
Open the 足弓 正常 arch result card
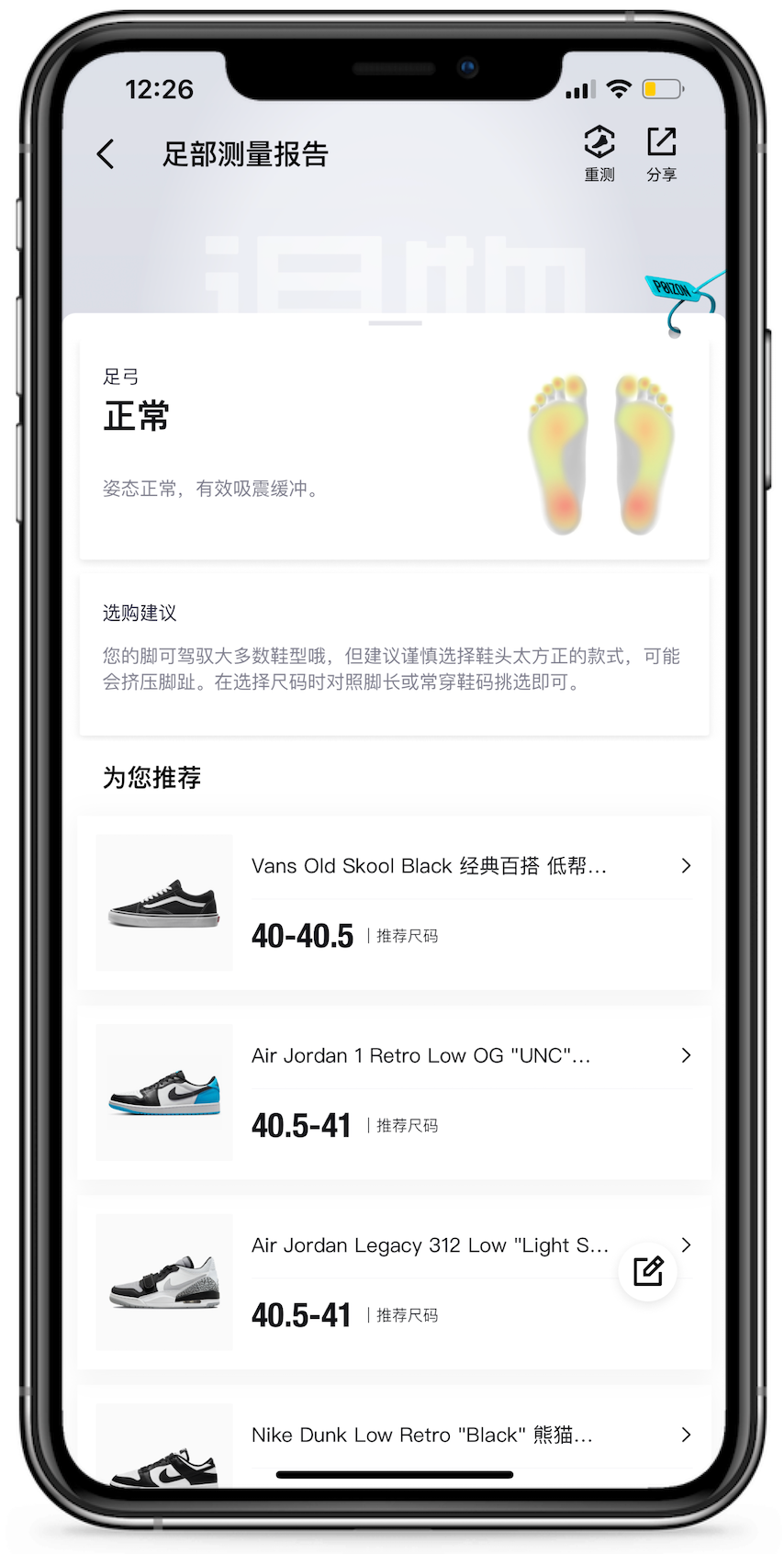(395, 450)
